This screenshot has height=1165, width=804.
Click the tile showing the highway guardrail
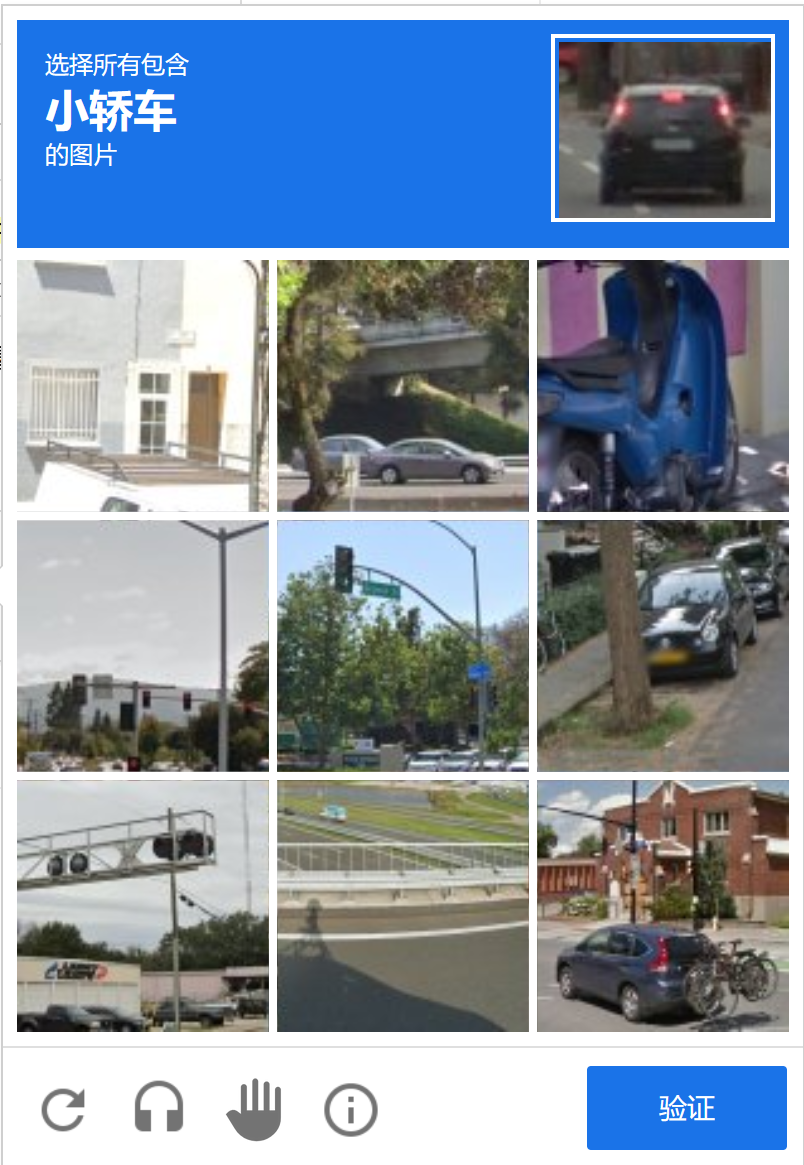(x=402, y=905)
